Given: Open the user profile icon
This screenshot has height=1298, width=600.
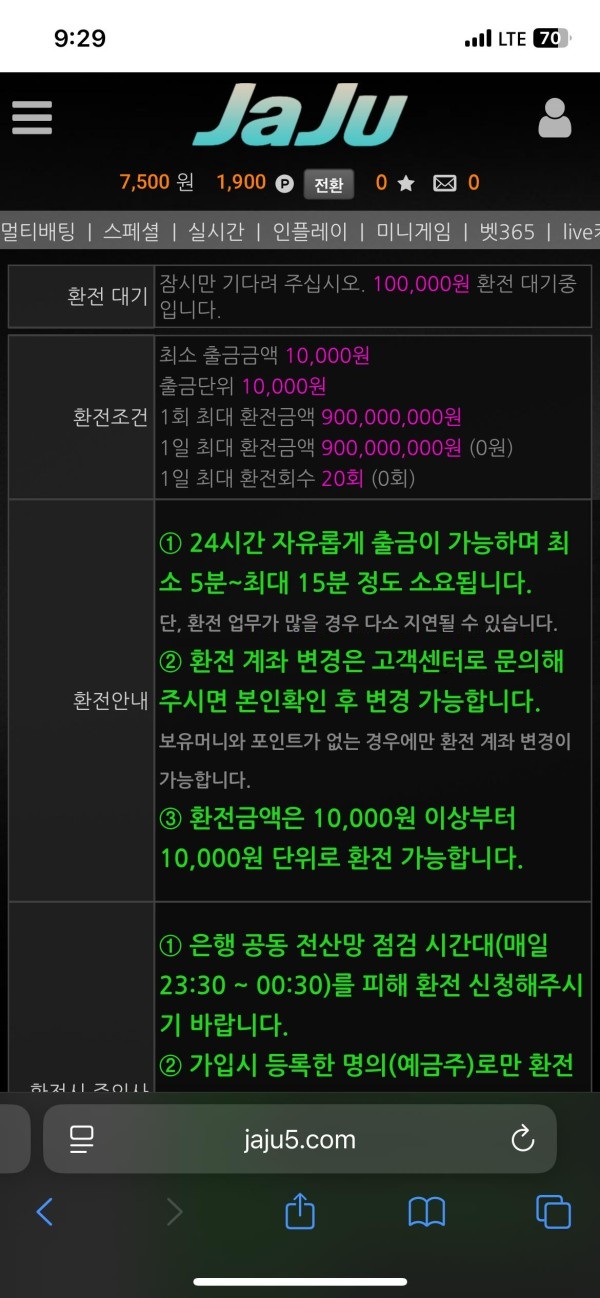Looking at the screenshot, I should coord(554,118).
